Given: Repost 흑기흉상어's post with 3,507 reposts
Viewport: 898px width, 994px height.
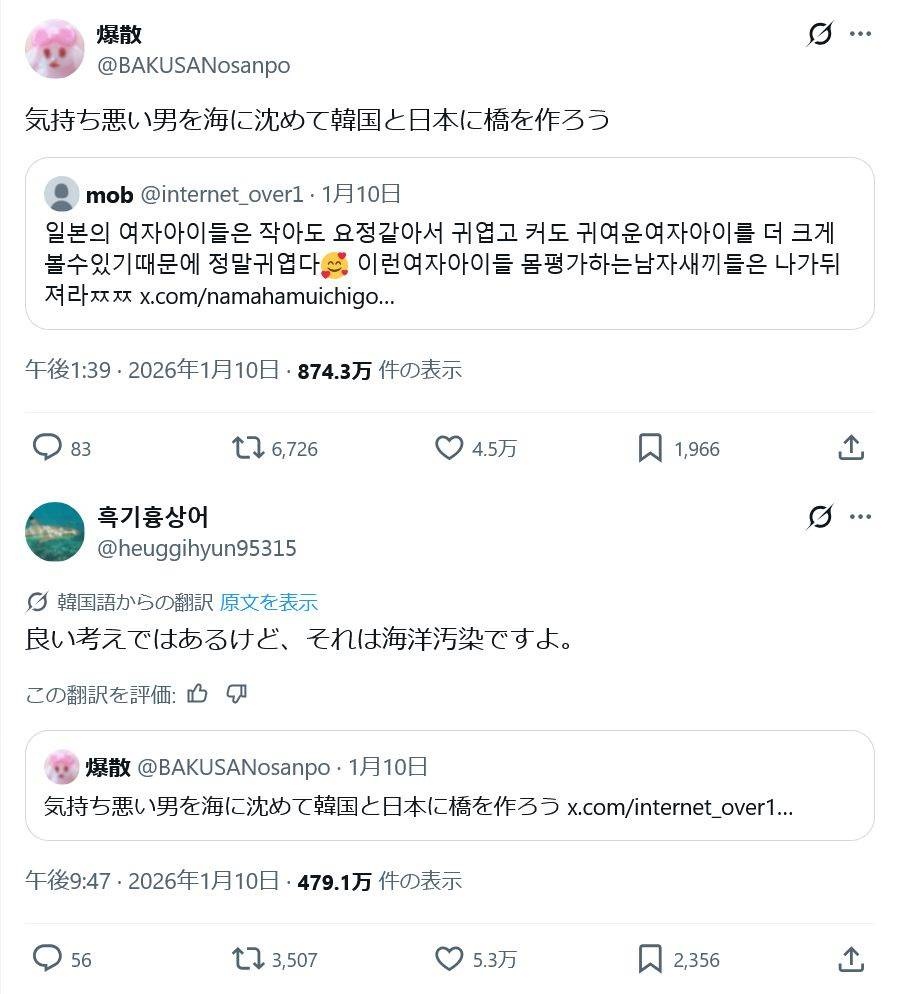Looking at the screenshot, I should tap(249, 959).
